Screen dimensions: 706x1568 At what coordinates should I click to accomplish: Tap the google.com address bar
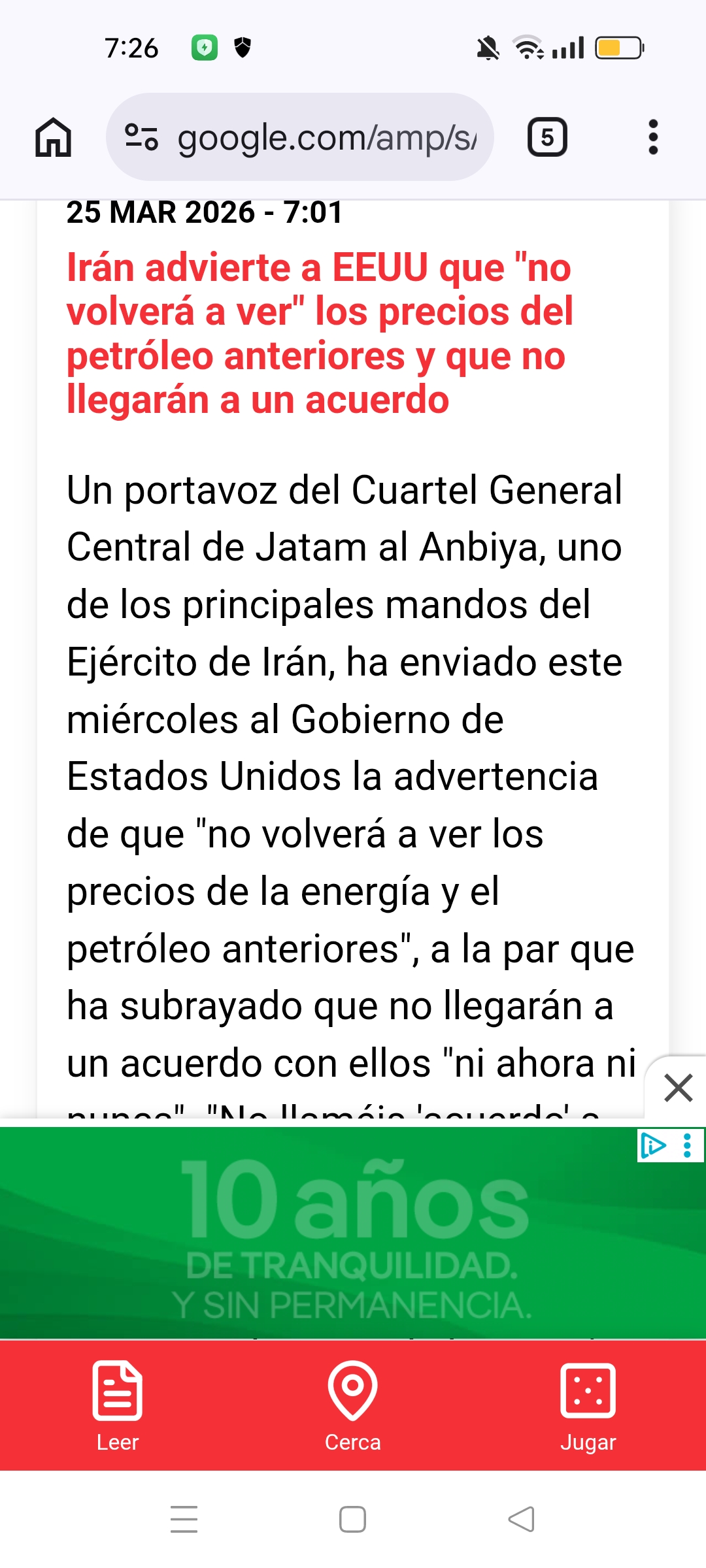click(327, 137)
